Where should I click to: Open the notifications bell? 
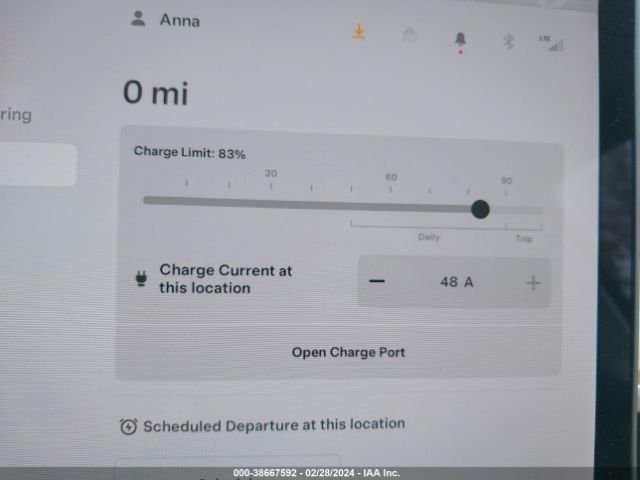(460, 38)
